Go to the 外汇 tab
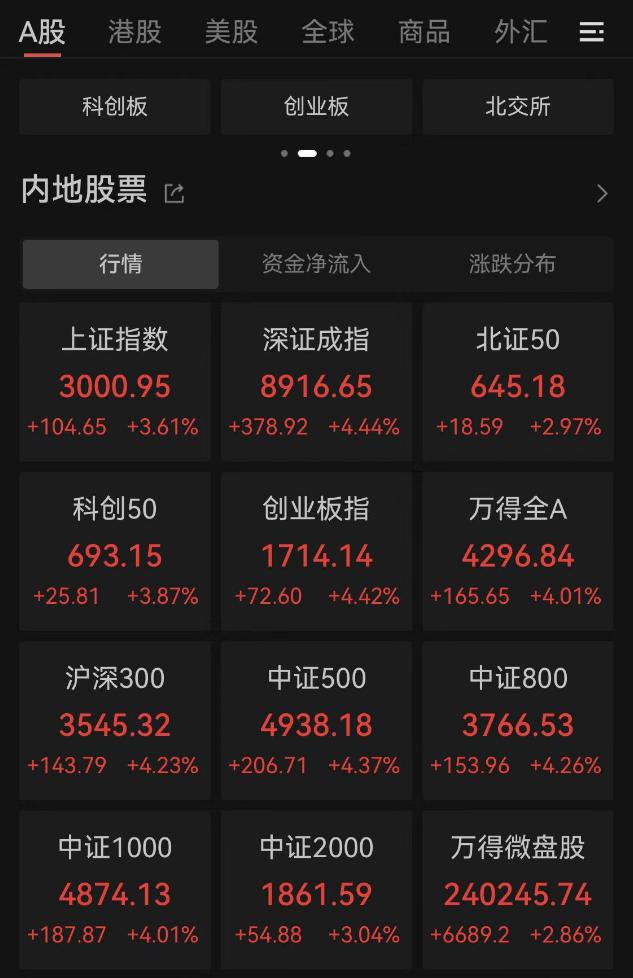The width and height of the screenshot is (633, 978). (520, 32)
